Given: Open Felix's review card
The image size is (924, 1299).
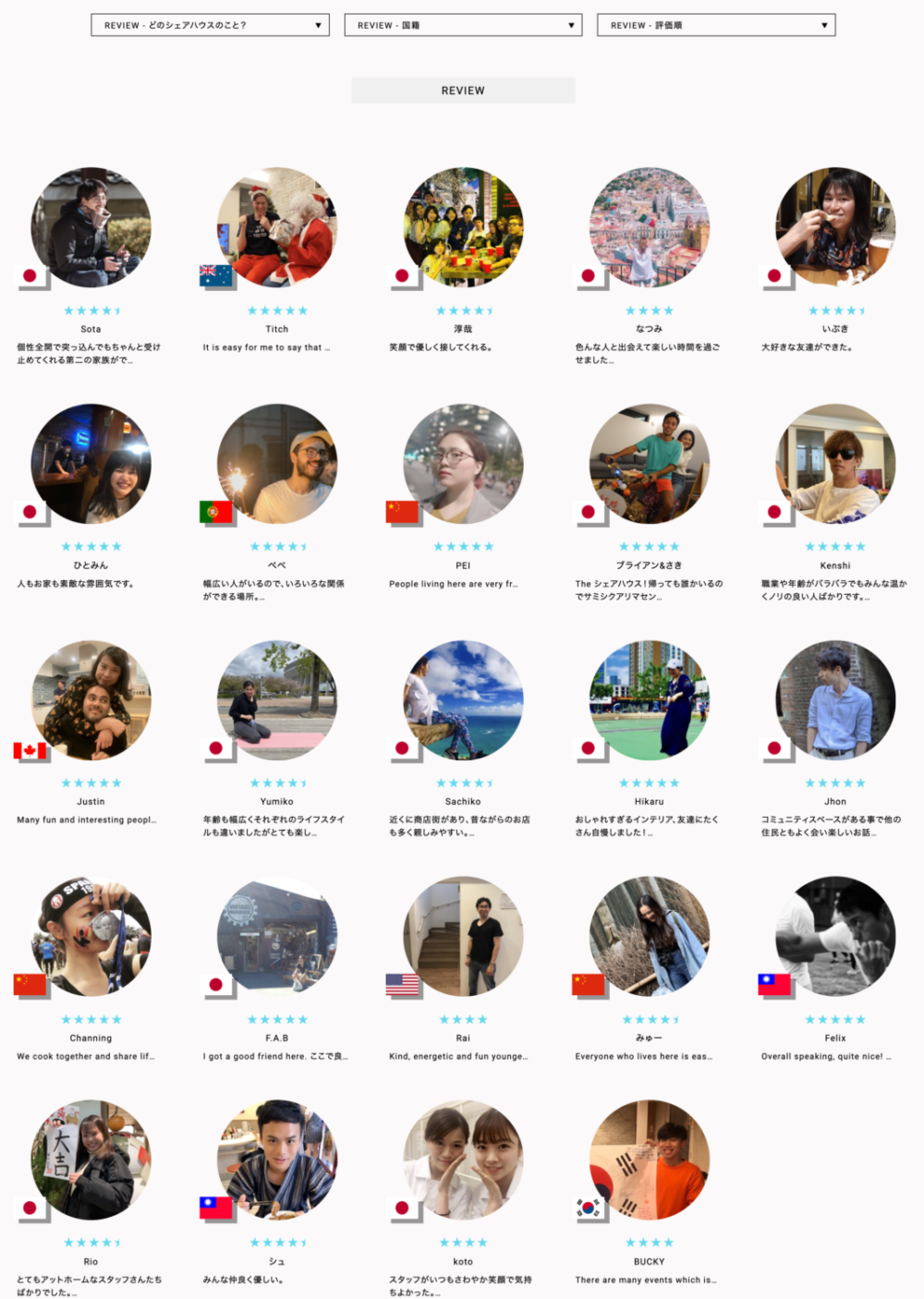Looking at the screenshot, I should click(x=835, y=937).
